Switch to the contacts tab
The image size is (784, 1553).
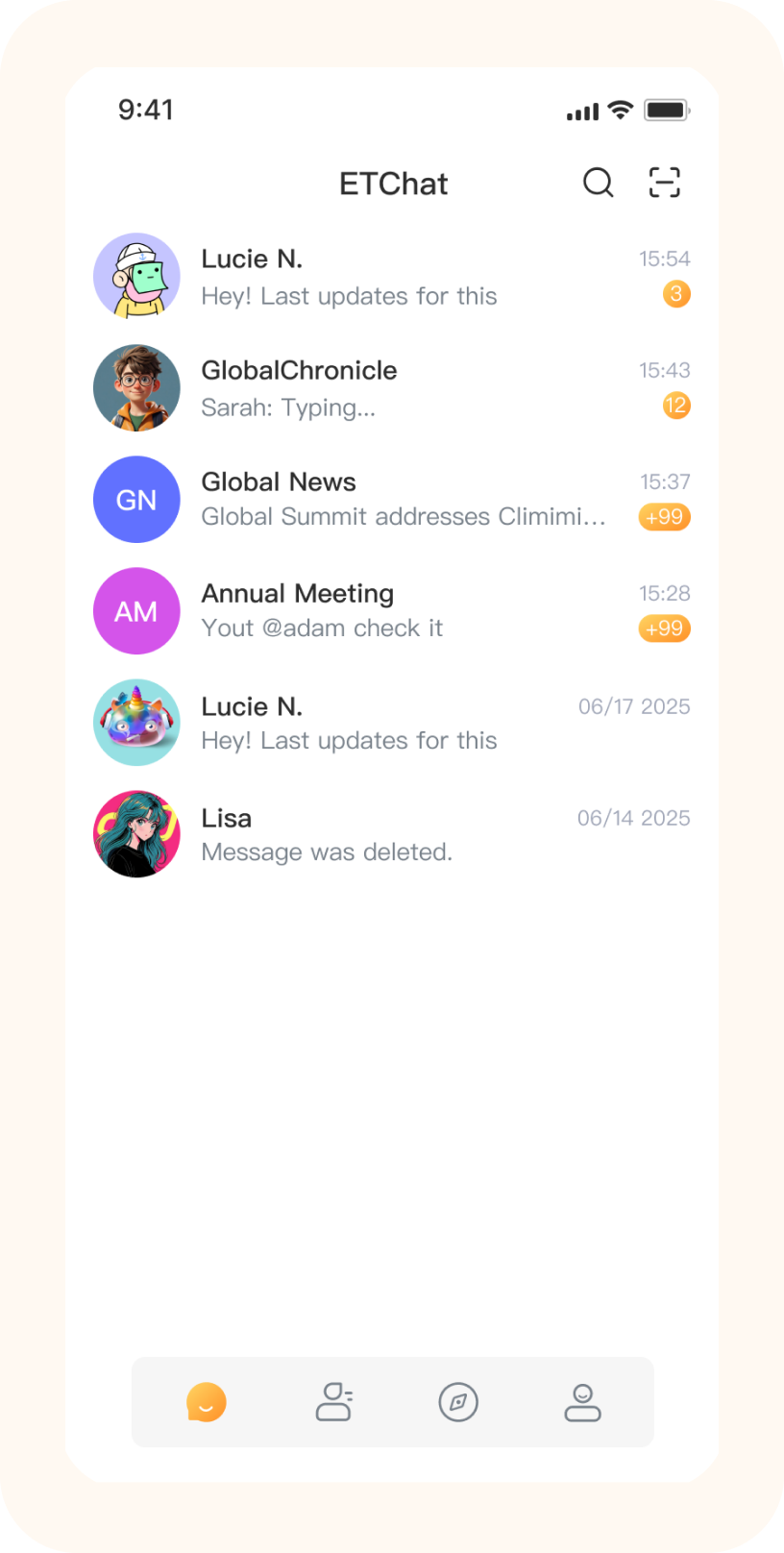333,1402
